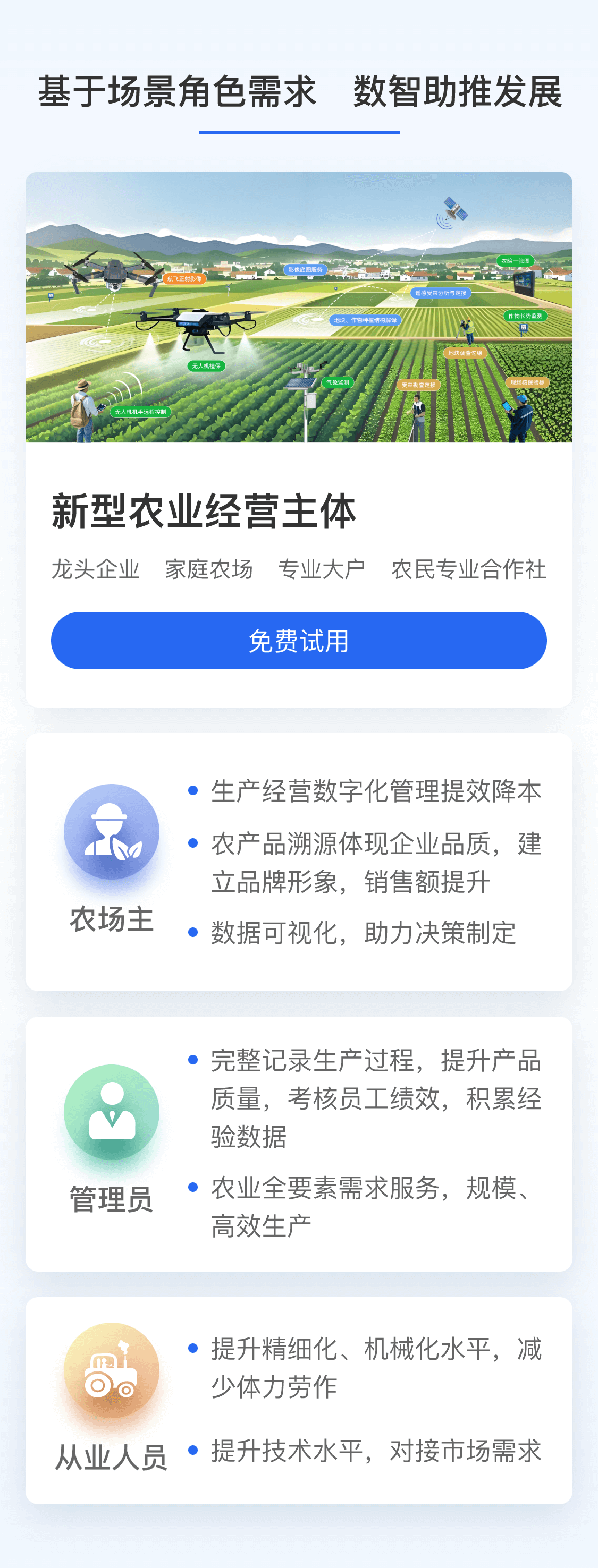Tap the 免费试用 free trial button
Screen dimensions: 598x1568
[x=298, y=641]
